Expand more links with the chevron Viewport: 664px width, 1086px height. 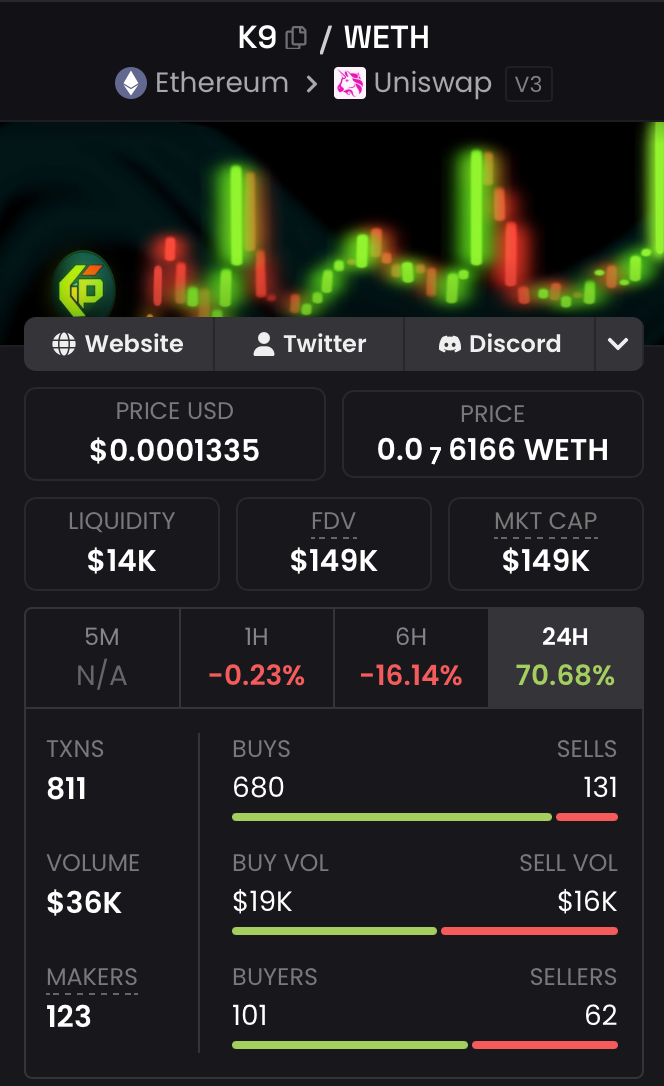618,344
